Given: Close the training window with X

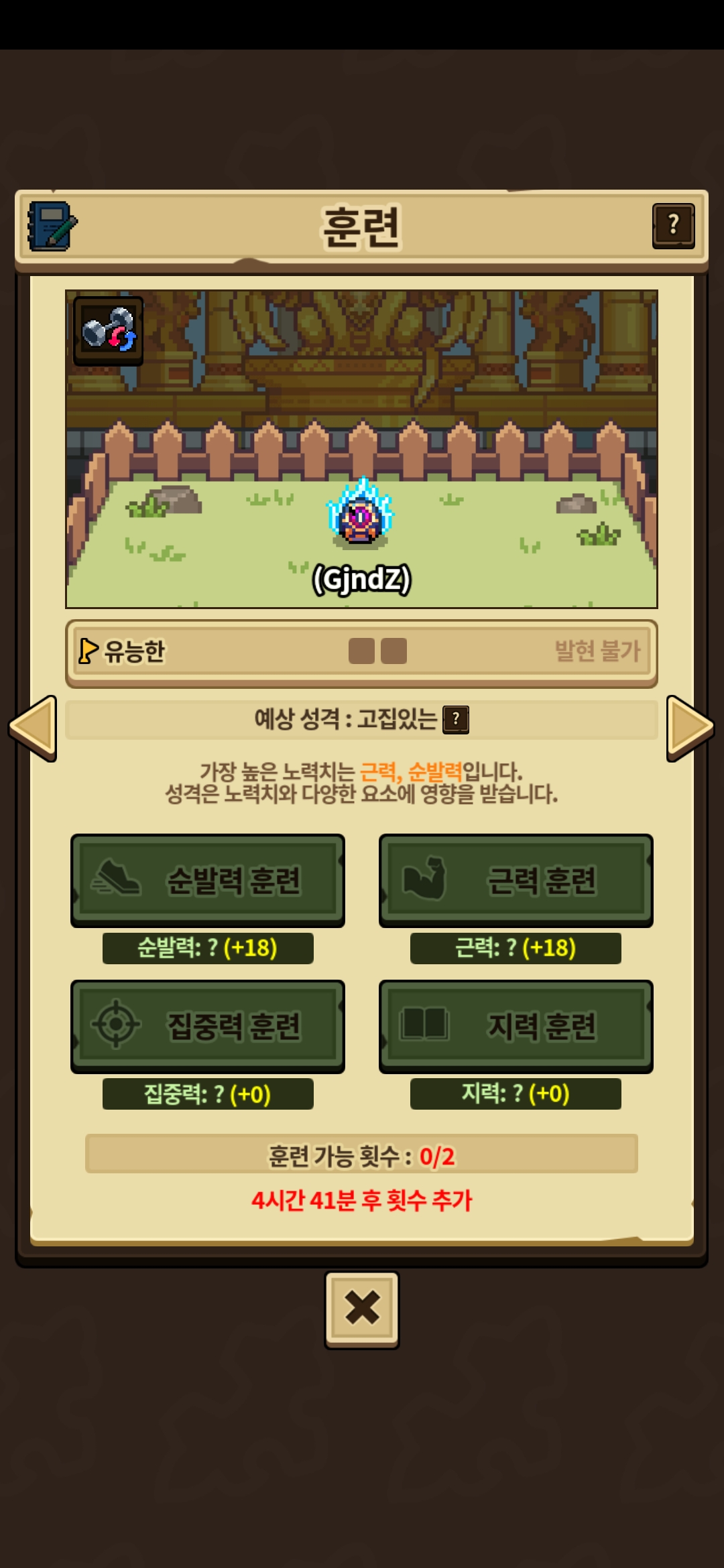Looking at the screenshot, I should (x=362, y=1309).
